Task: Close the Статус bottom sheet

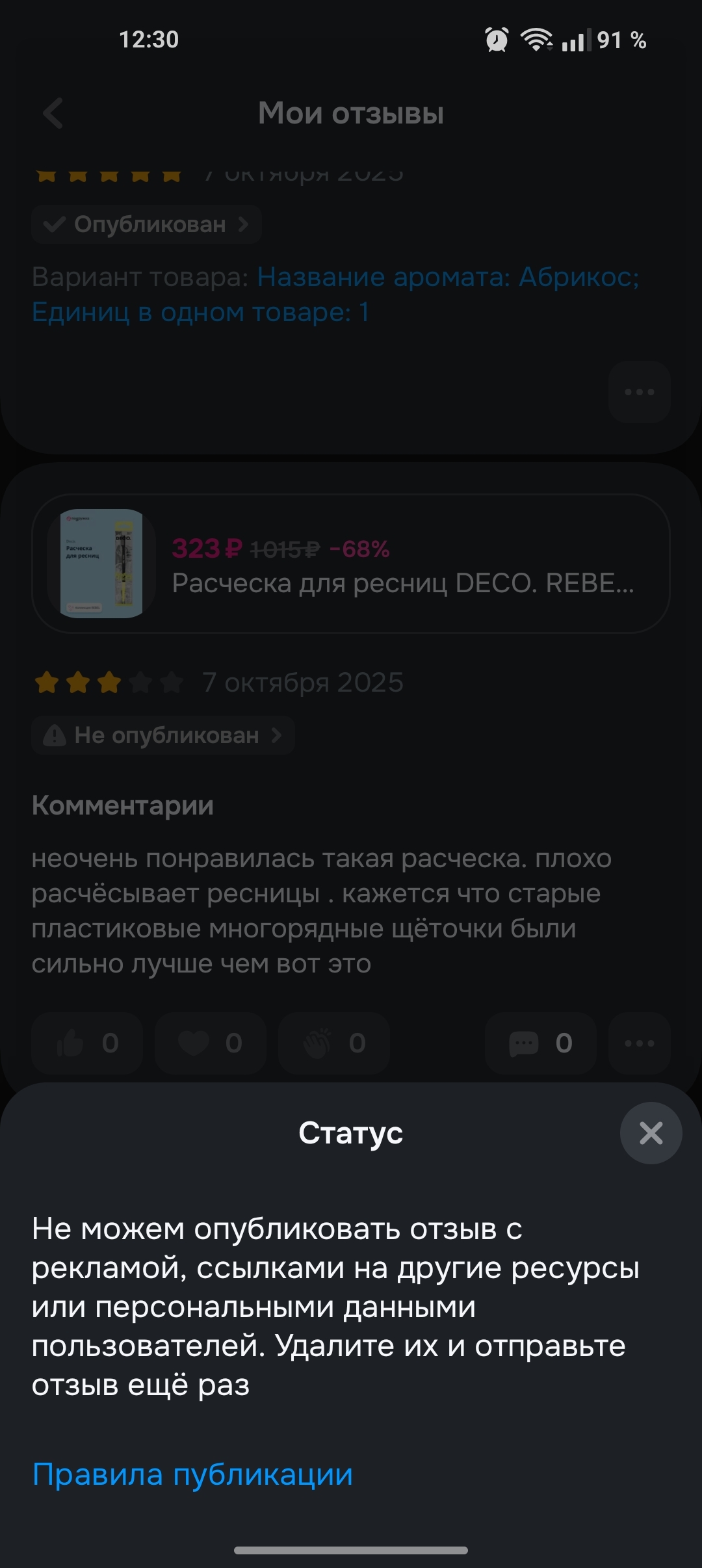Action: point(651,1133)
